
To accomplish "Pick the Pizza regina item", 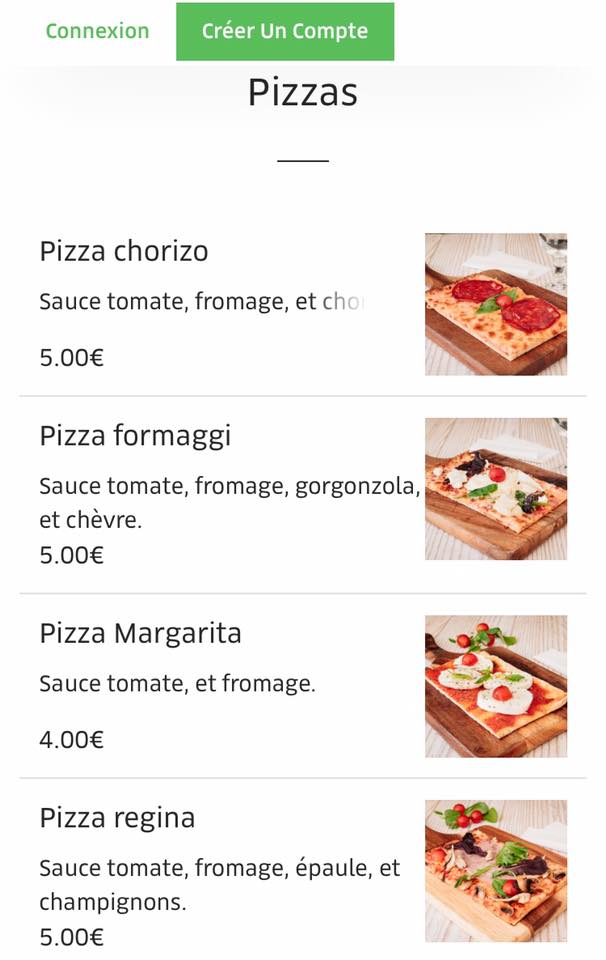I will pos(117,818).
